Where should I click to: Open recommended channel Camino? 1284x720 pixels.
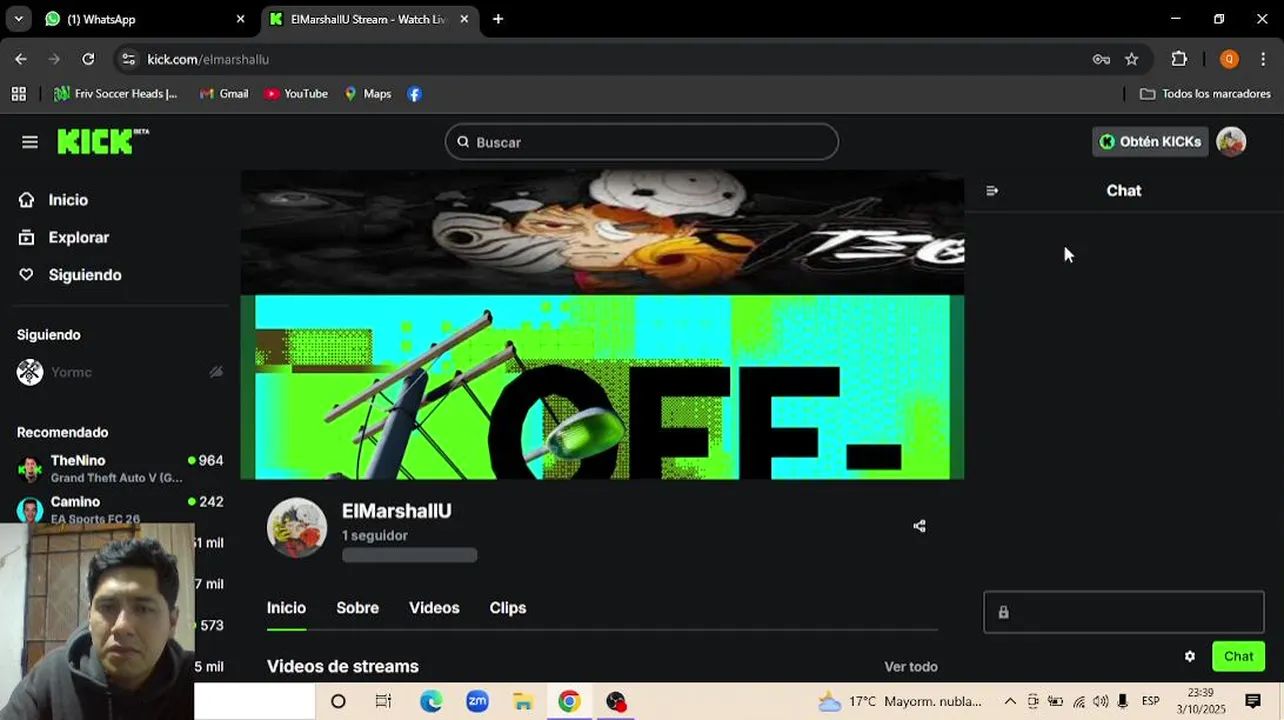75,502
